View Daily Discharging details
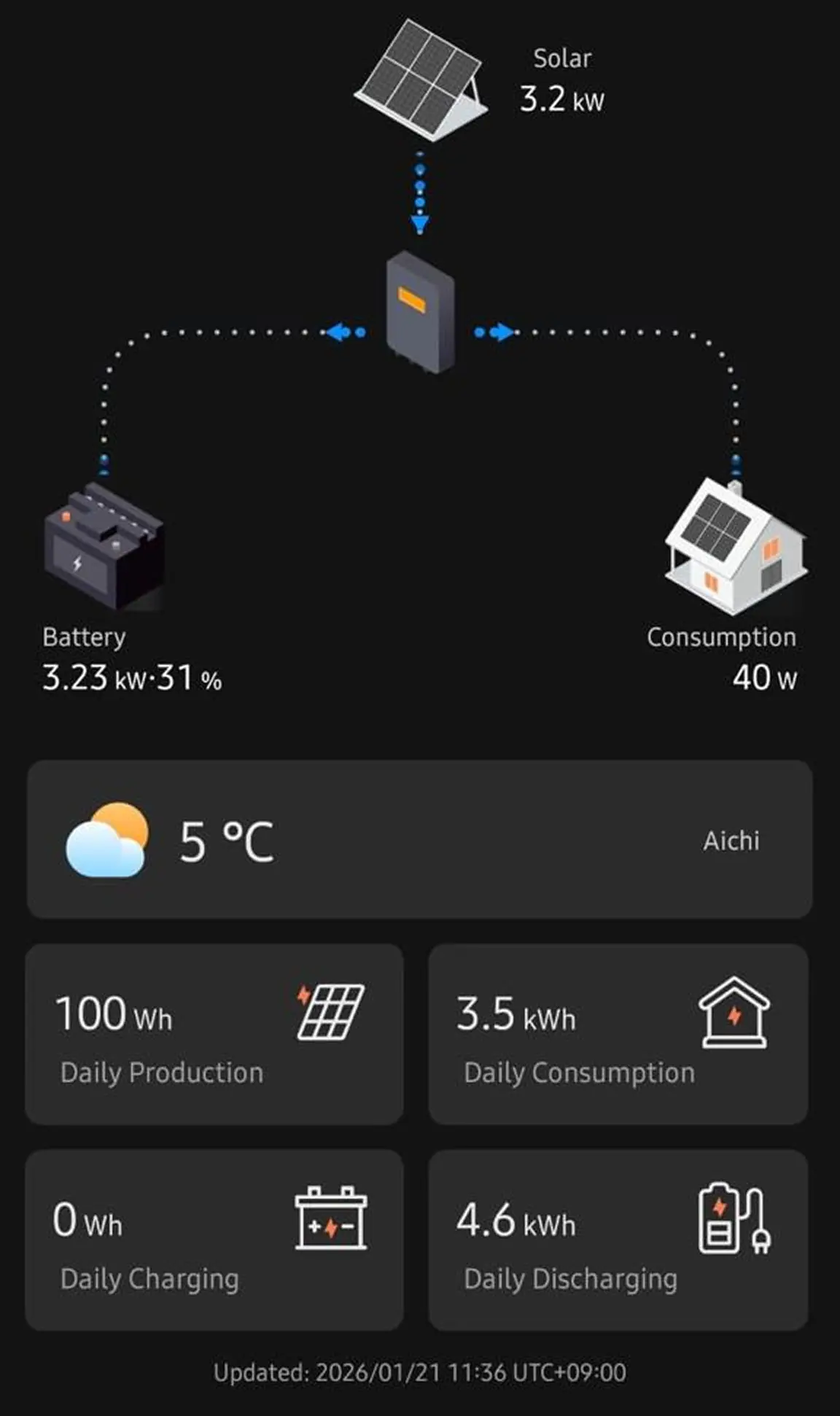The height and width of the screenshot is (1416, 840). 618,1240
